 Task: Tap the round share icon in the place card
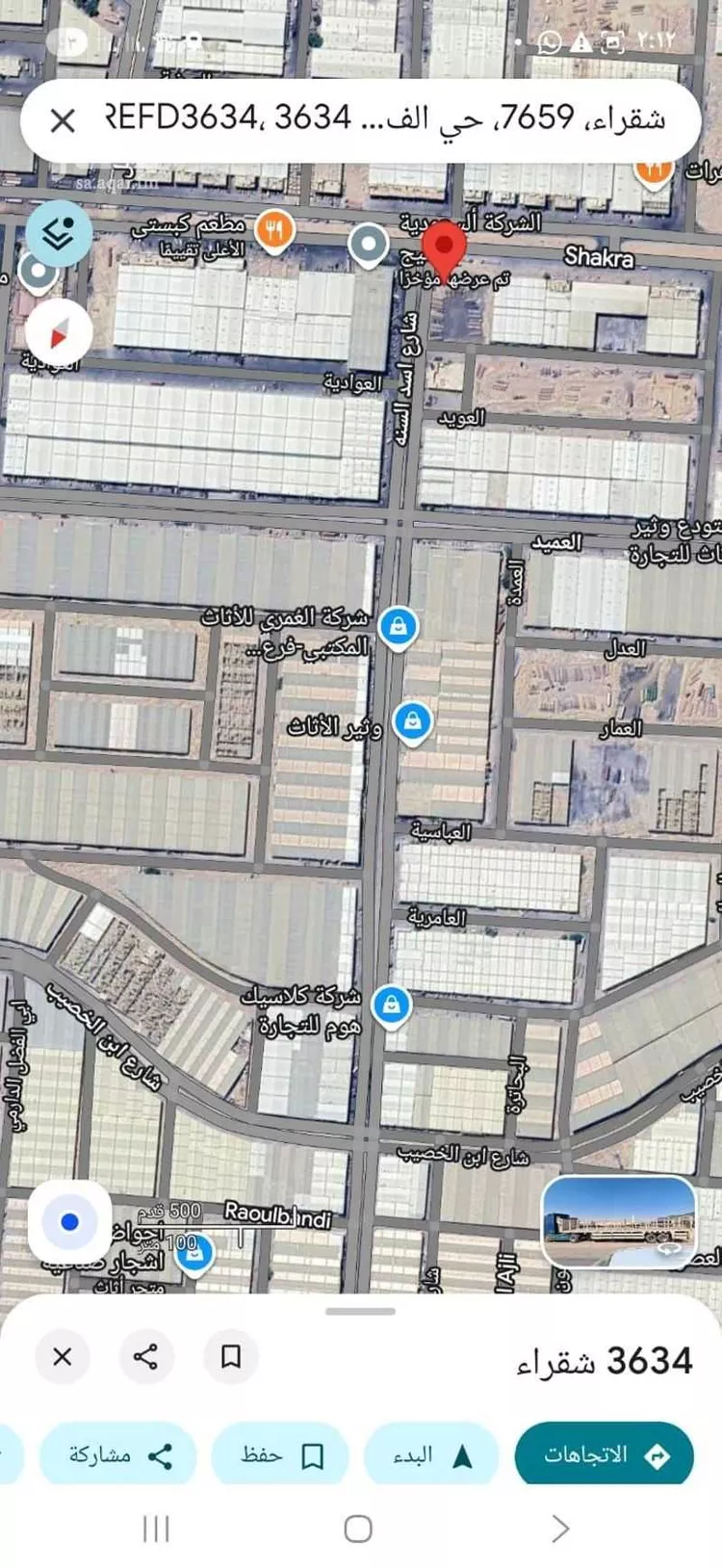coord(146,1356)
